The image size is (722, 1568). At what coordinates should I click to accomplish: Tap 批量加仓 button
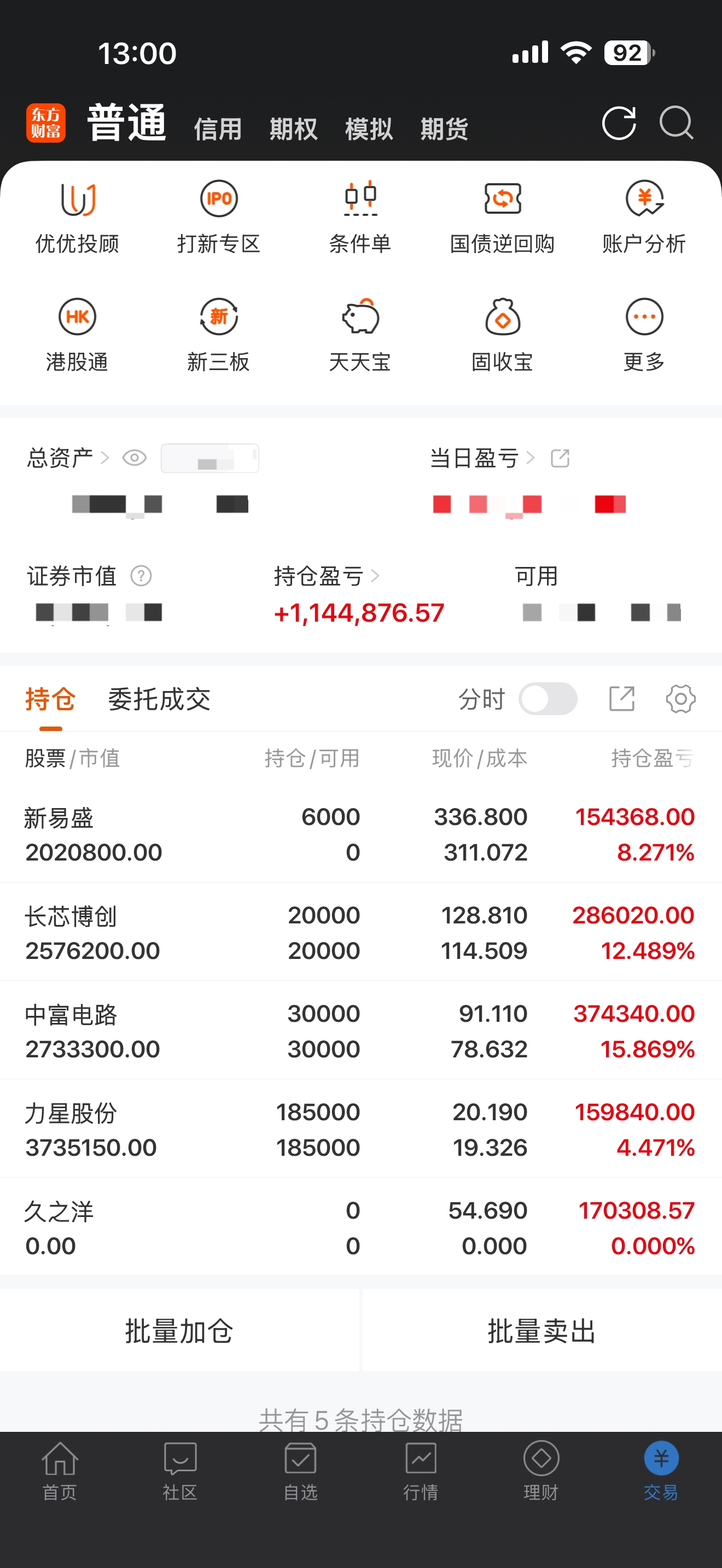179,1331
